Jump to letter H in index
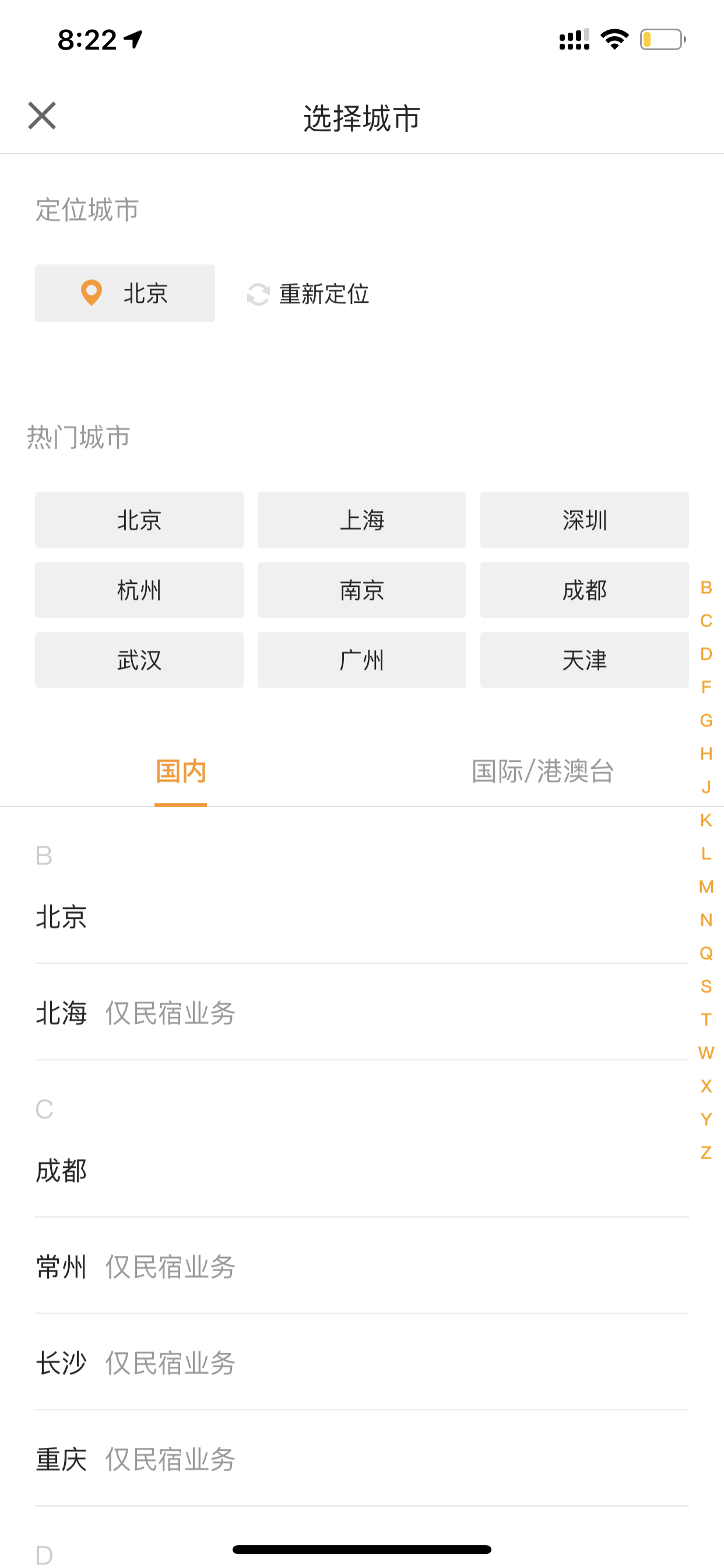 (706, 754)
